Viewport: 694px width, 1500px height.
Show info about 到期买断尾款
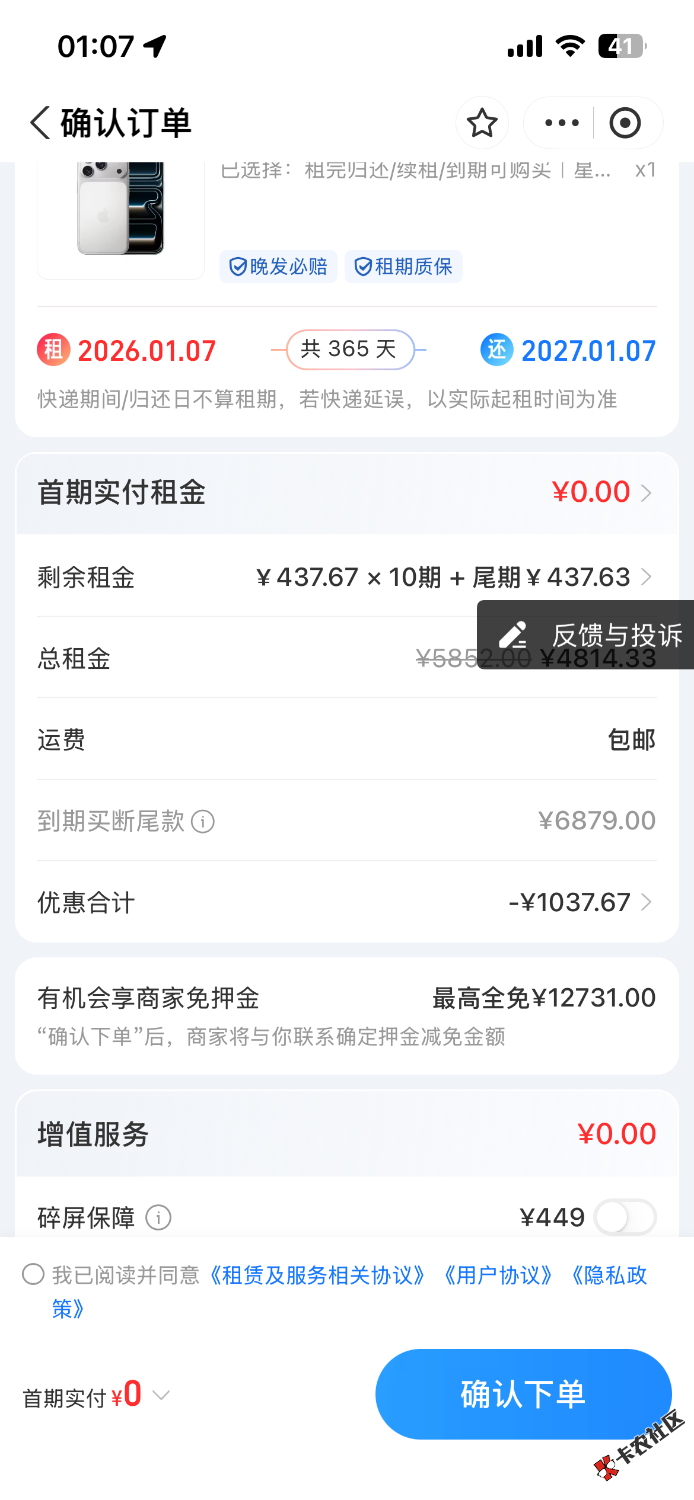click(203, 822)
